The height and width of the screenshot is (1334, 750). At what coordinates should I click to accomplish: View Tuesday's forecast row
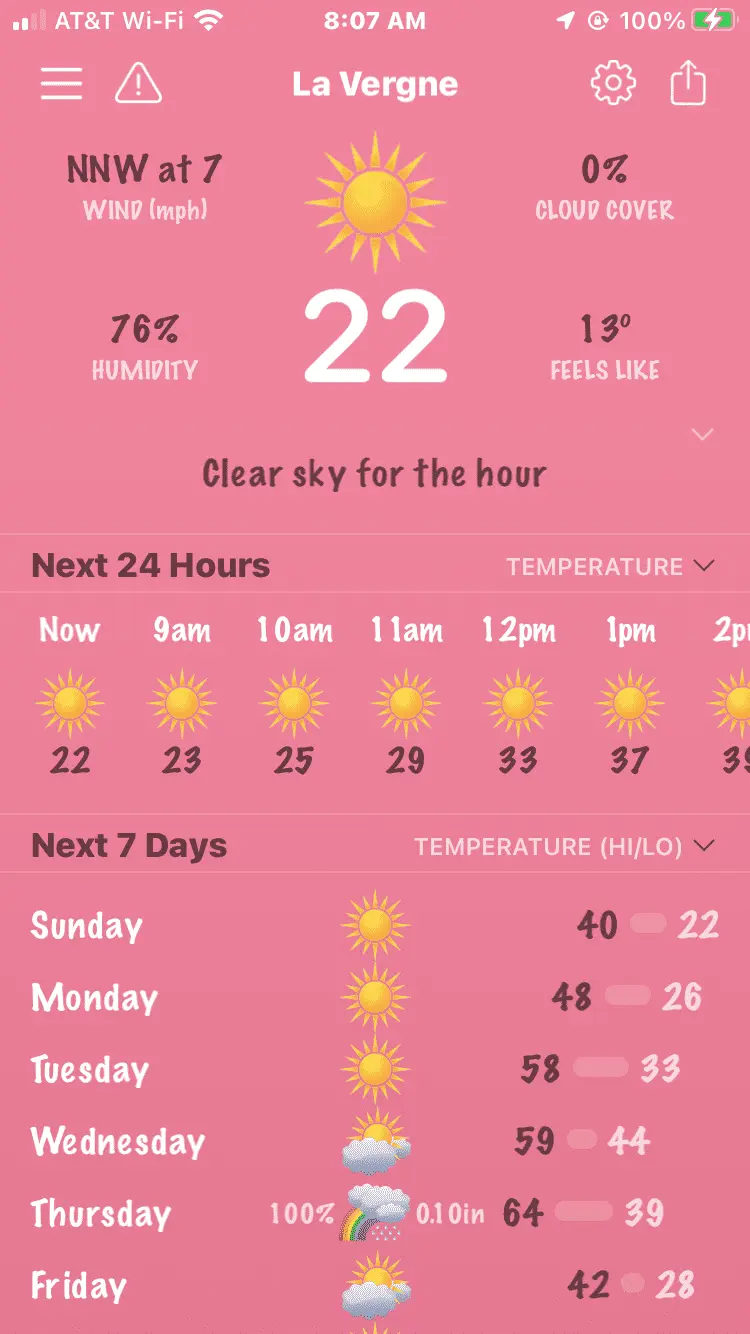375,1069
